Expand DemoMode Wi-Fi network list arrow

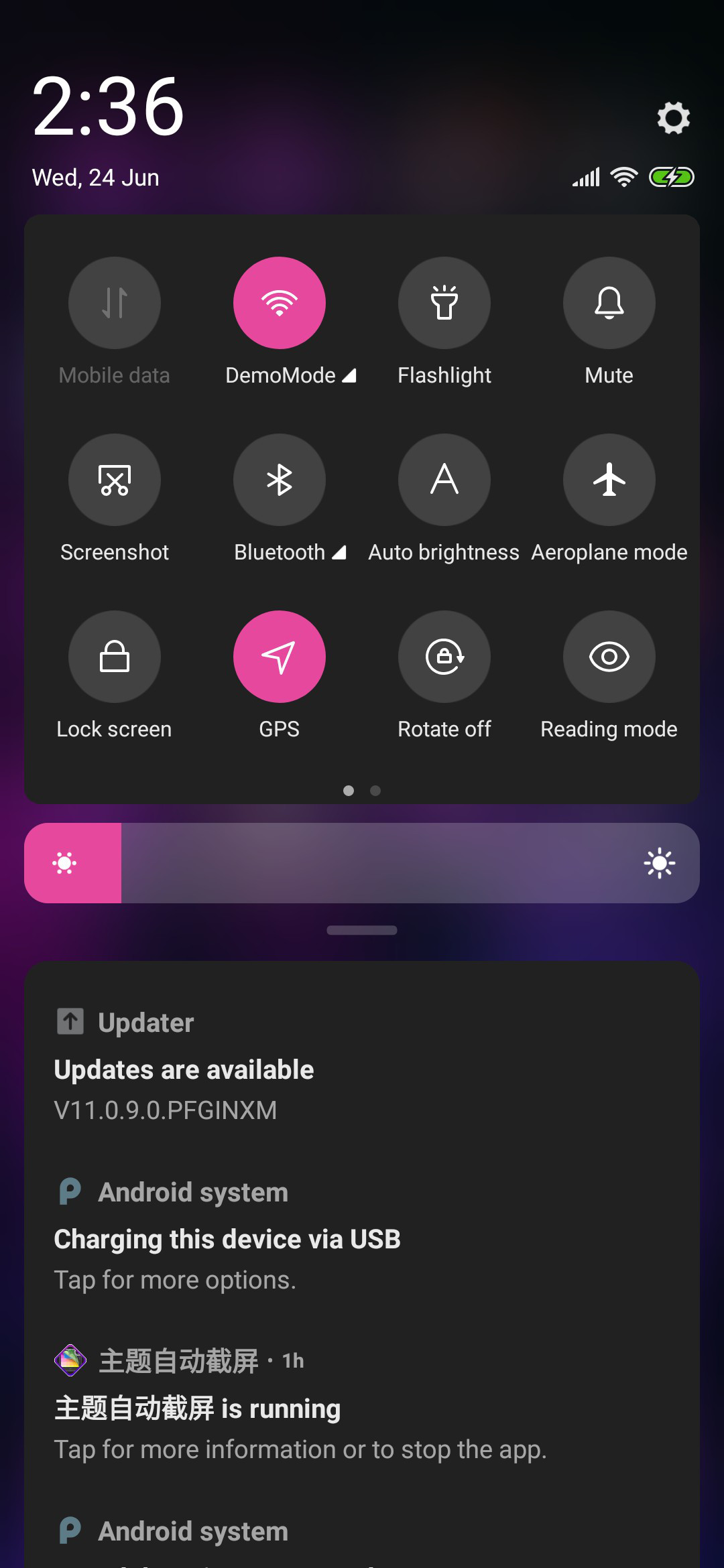pos(349,375)
